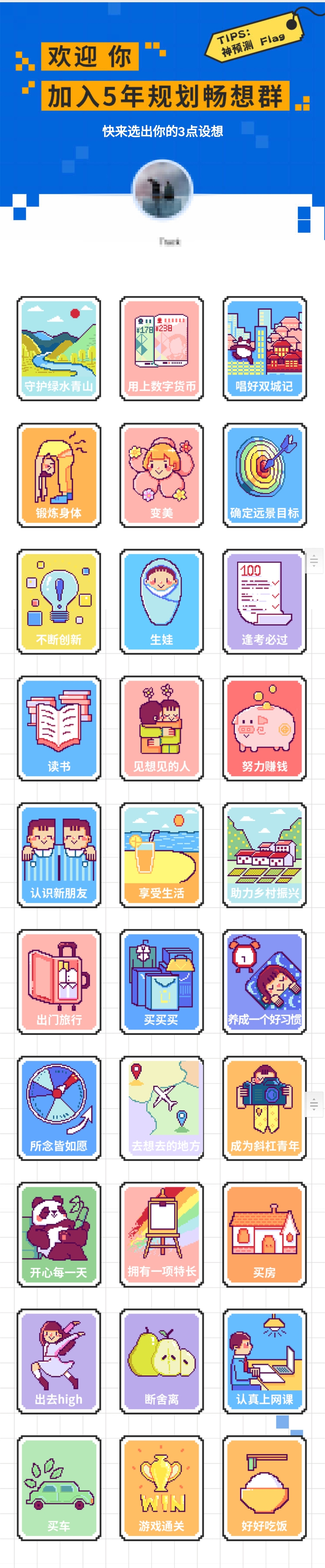Pick the 好好吃饭 rice bowl card
Image resolution: width=325 pixels, height=1568 pixels.
click(264, 1488)
